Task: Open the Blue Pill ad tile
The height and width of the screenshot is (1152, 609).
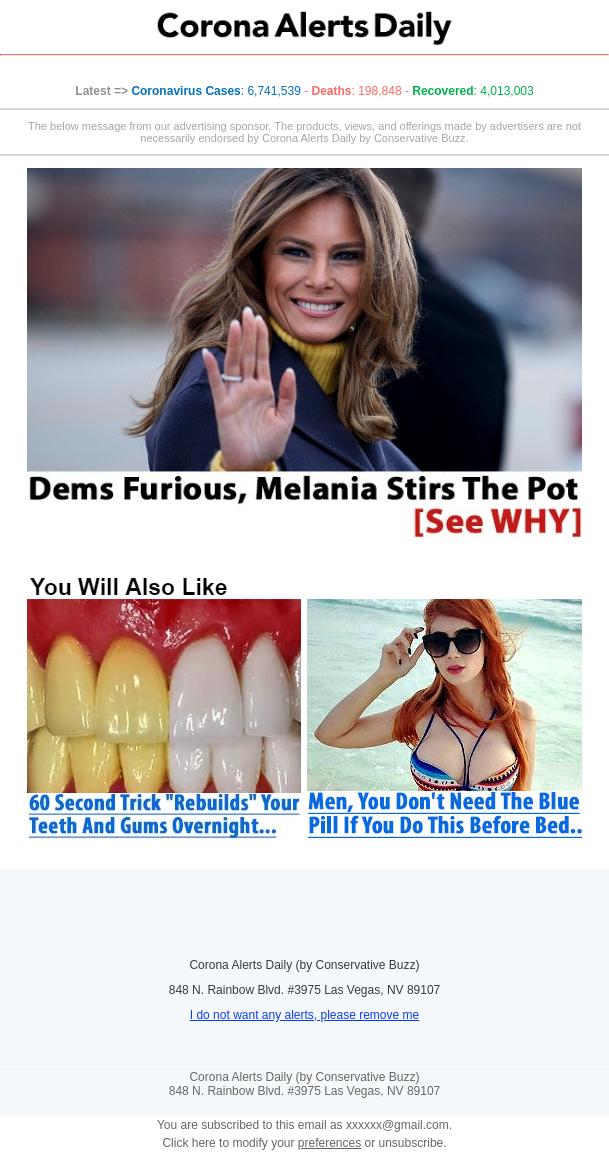Action: point(444,718)
